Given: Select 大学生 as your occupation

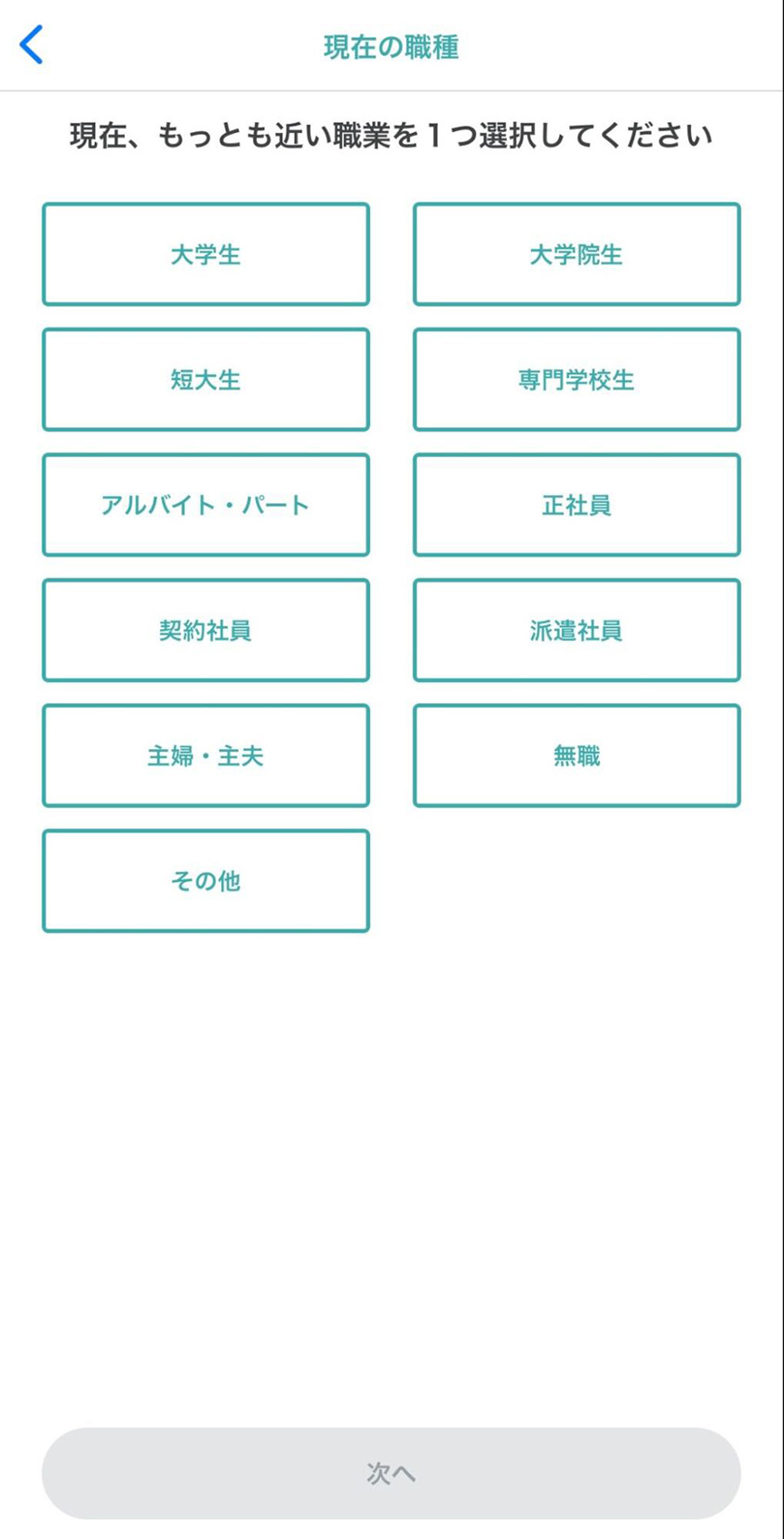Looking at the screenshot, I should [x=206, y=254].
